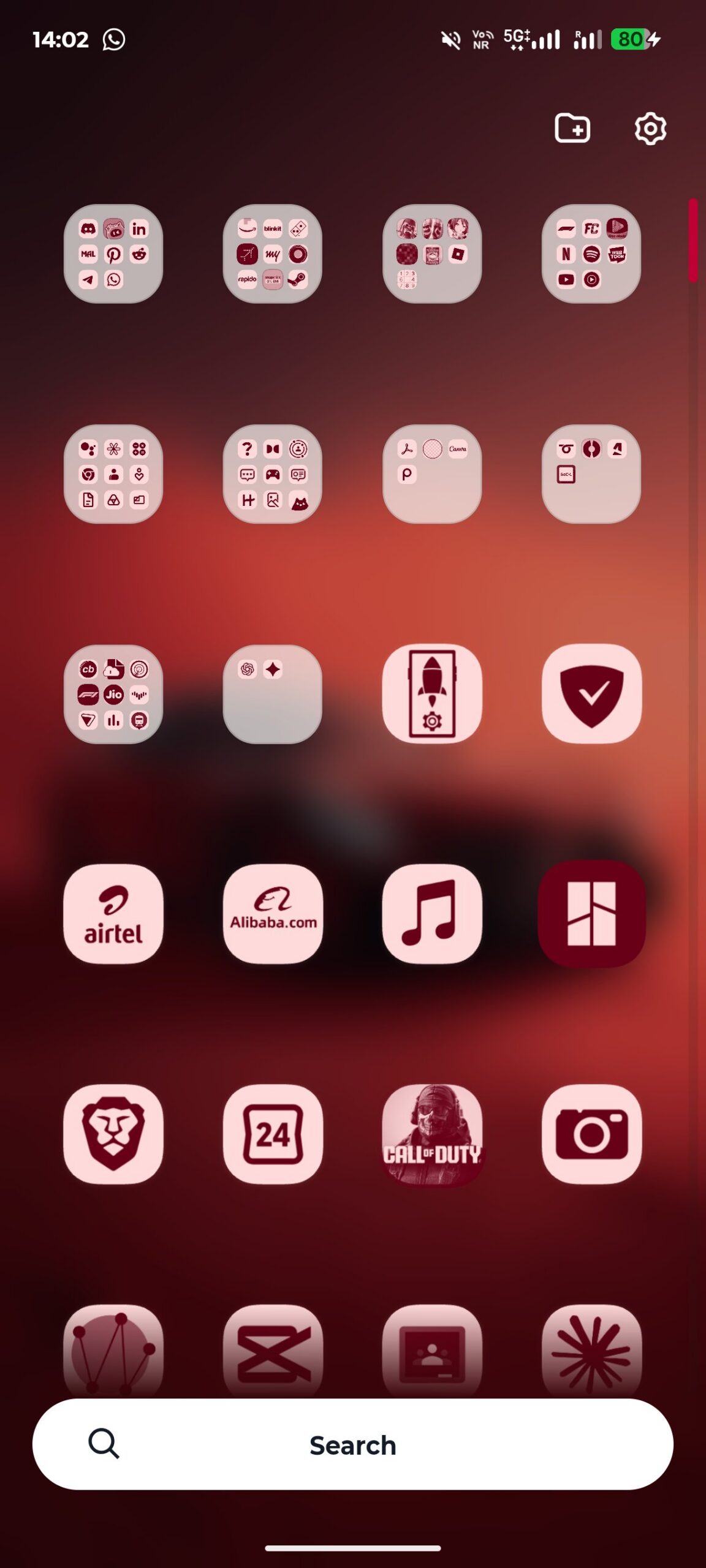Image resolution: width=706 pixels, height=1568 pixels.
Task: Open the calendar app showing 24
Action: point(273,1134)
